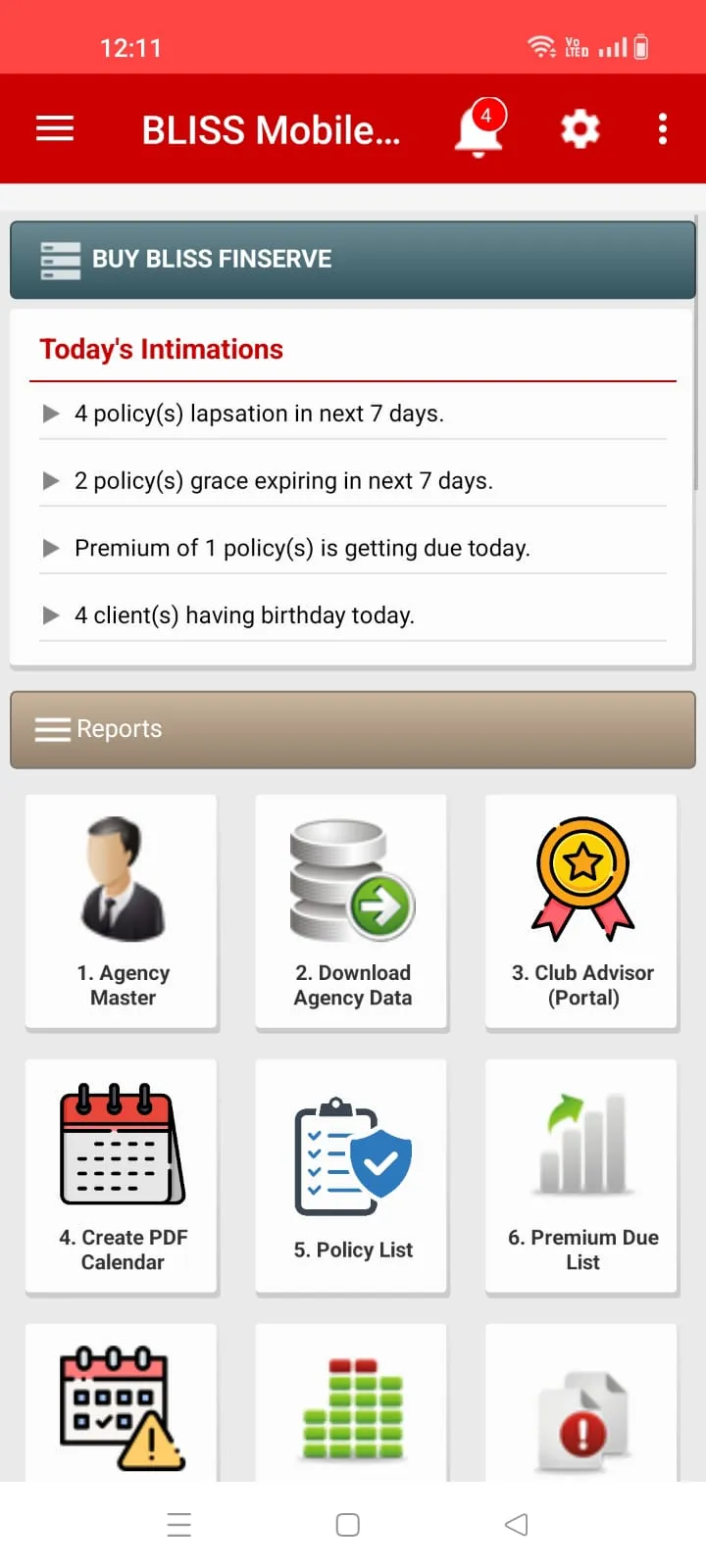Viewport: 706px width, 1568px height.
Task: Select the Download Agency Data icon
Action: 350,911
